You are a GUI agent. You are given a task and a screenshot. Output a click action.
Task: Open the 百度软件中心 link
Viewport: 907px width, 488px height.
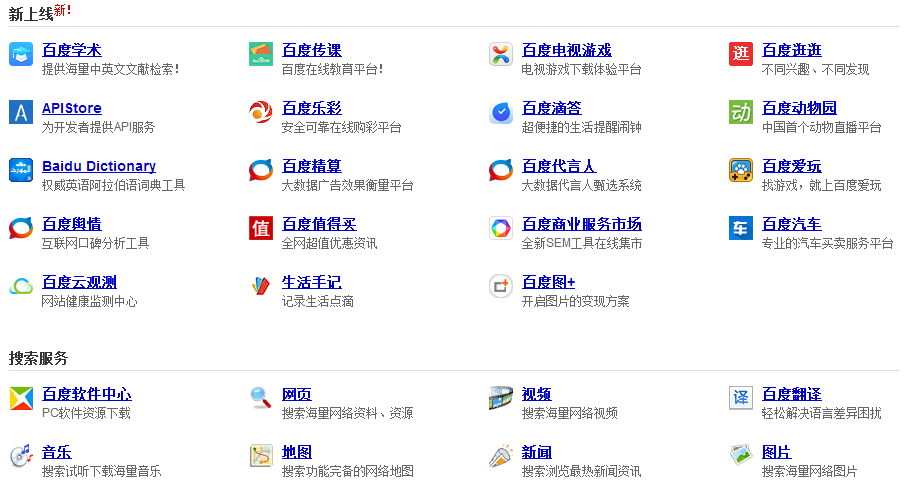click(86, 394)
